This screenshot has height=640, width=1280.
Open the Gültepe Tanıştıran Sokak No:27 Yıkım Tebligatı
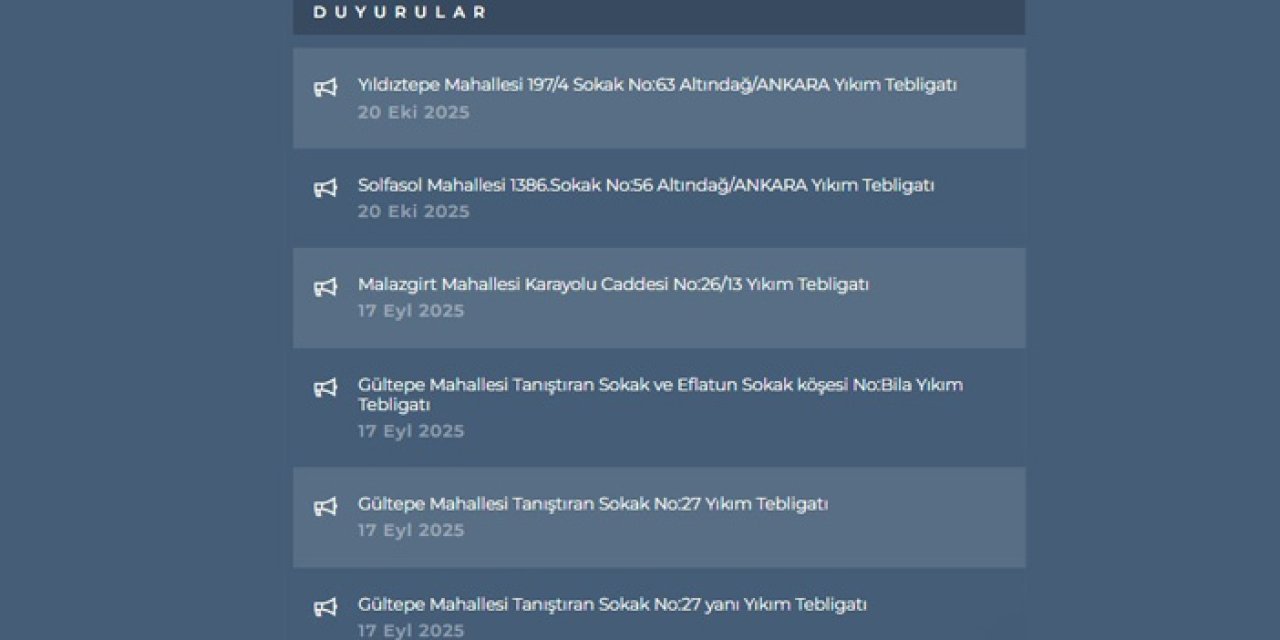tap(592, 504)
